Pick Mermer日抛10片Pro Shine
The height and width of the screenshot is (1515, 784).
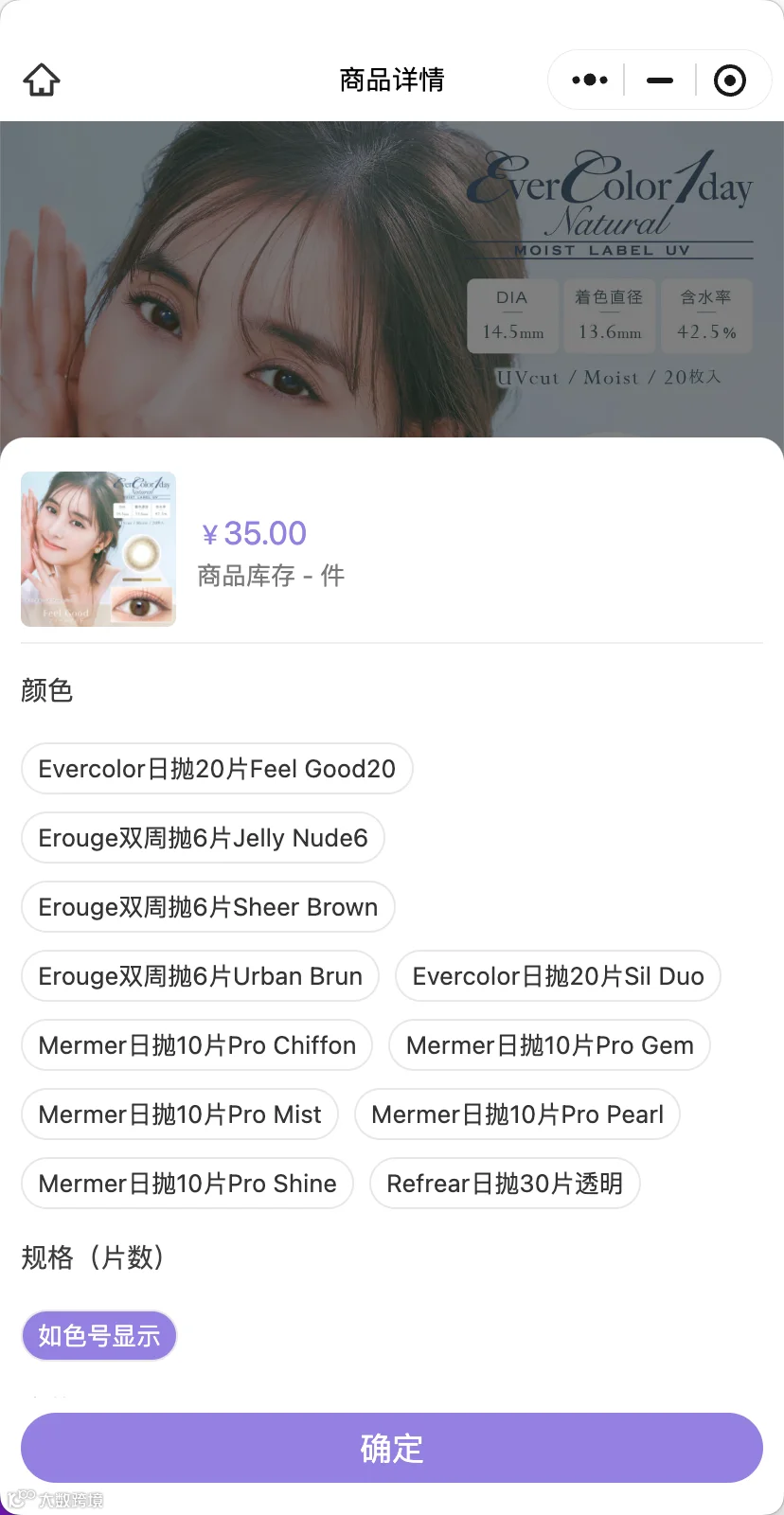coord(187,1183)
